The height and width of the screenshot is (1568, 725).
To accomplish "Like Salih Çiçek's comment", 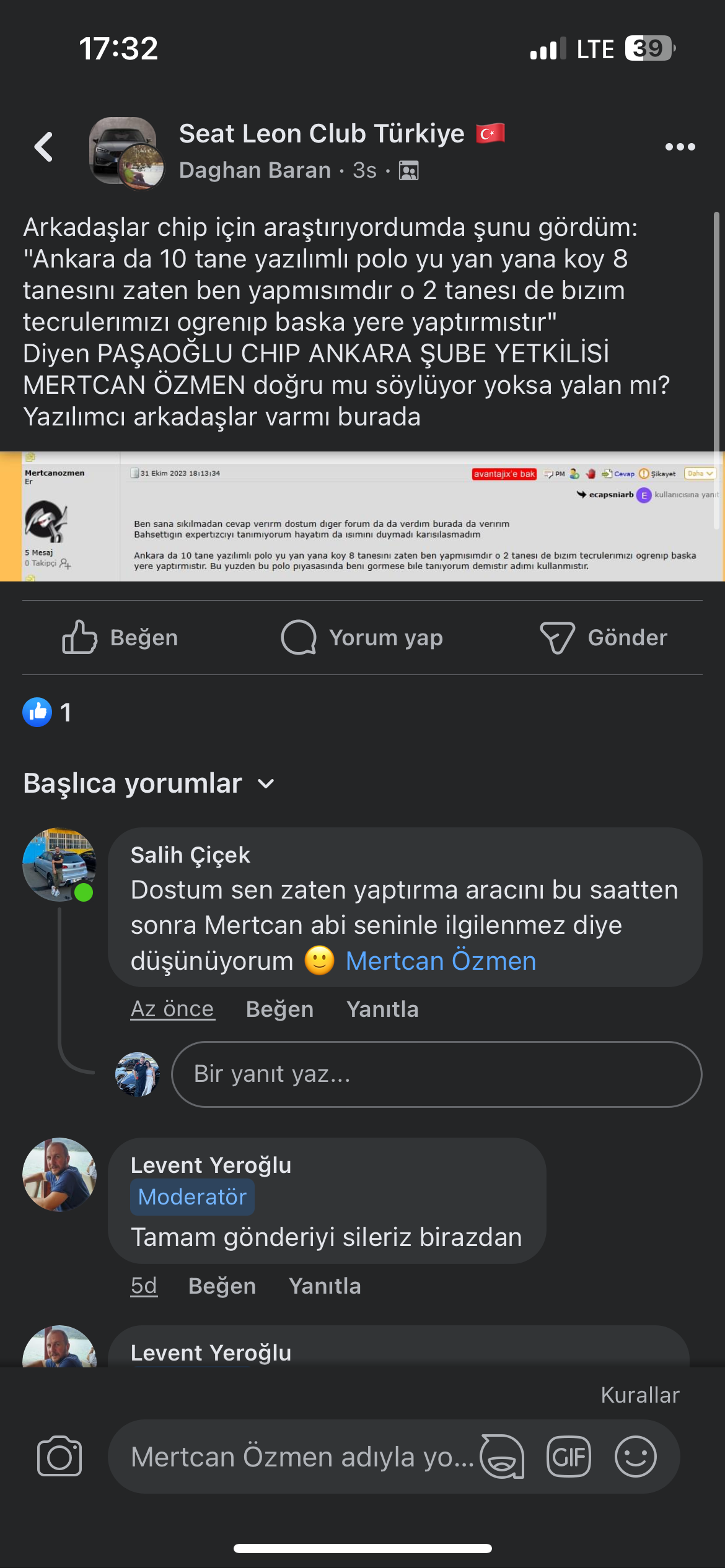I will (279, 1009).
